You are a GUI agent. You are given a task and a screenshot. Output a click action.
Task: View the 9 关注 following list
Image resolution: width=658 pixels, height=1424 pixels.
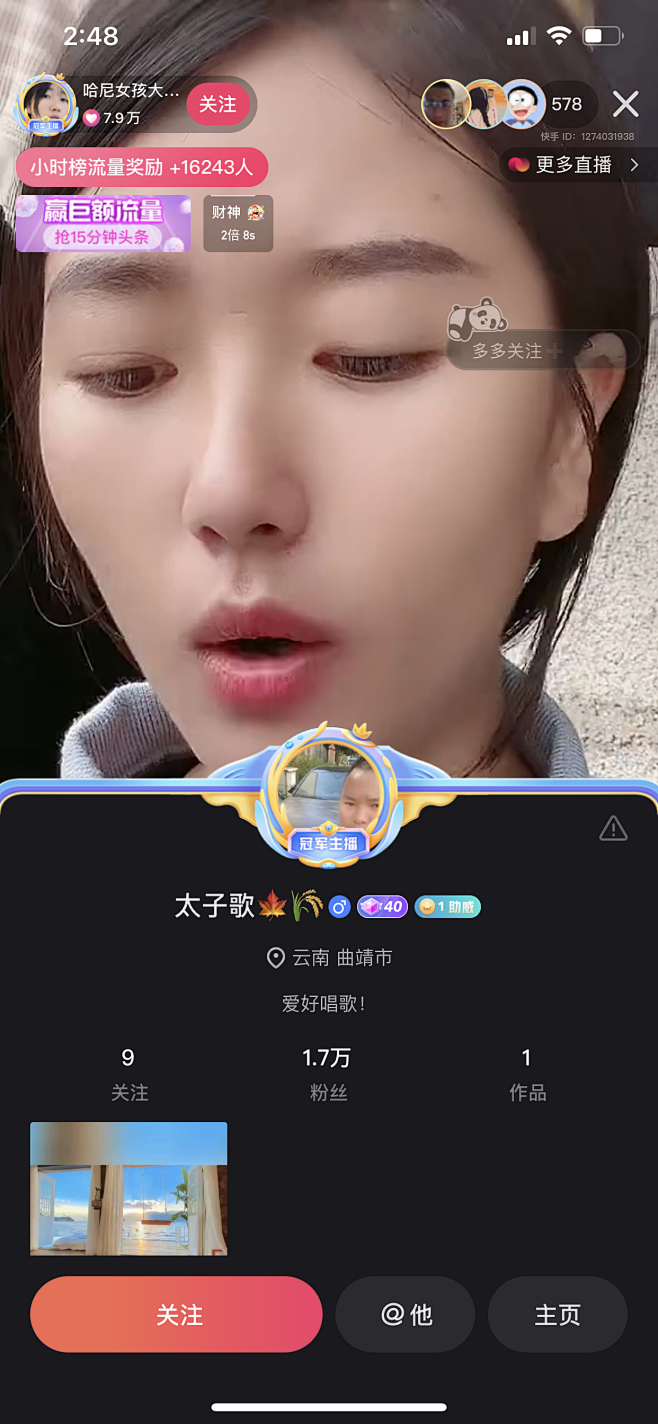point(129,1073)
